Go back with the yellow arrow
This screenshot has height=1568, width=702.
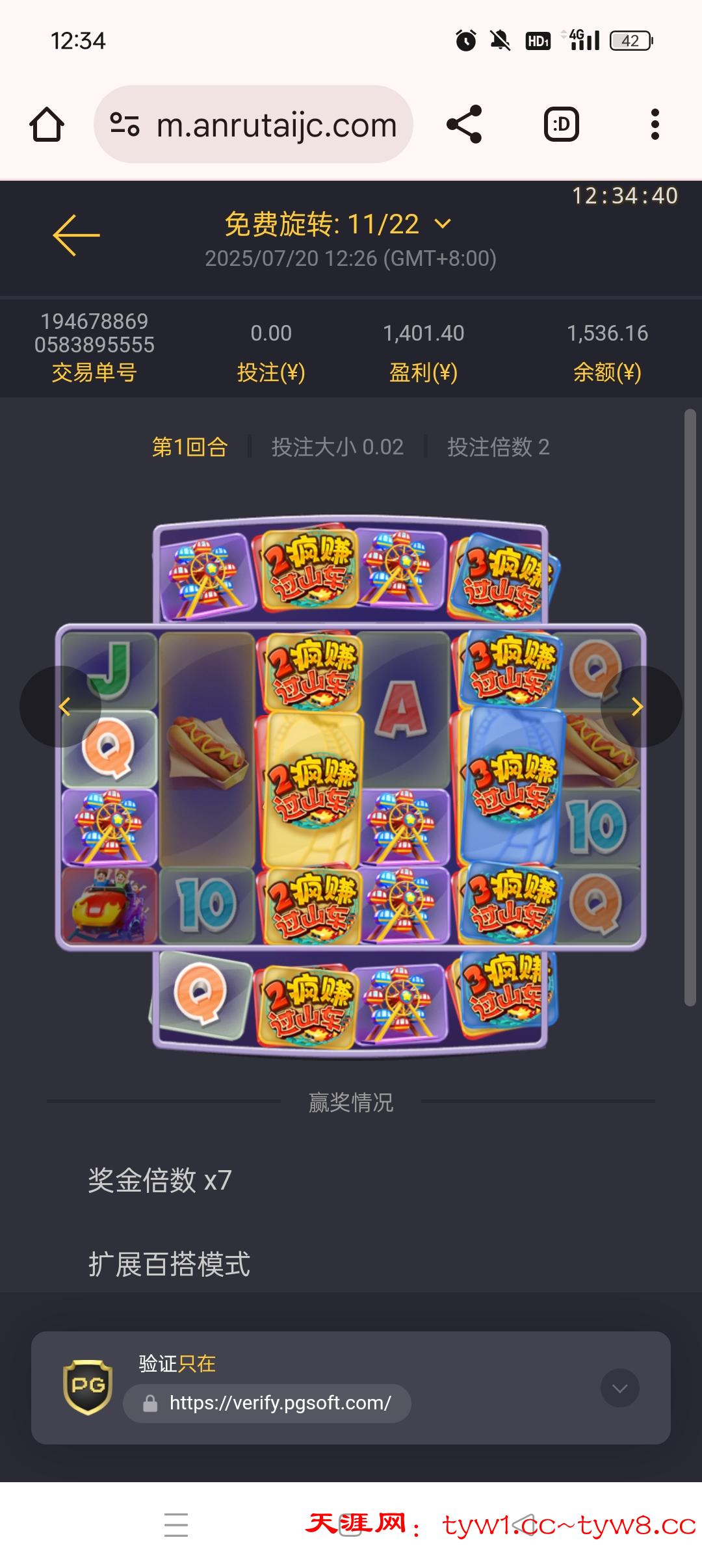click(76, 235)
